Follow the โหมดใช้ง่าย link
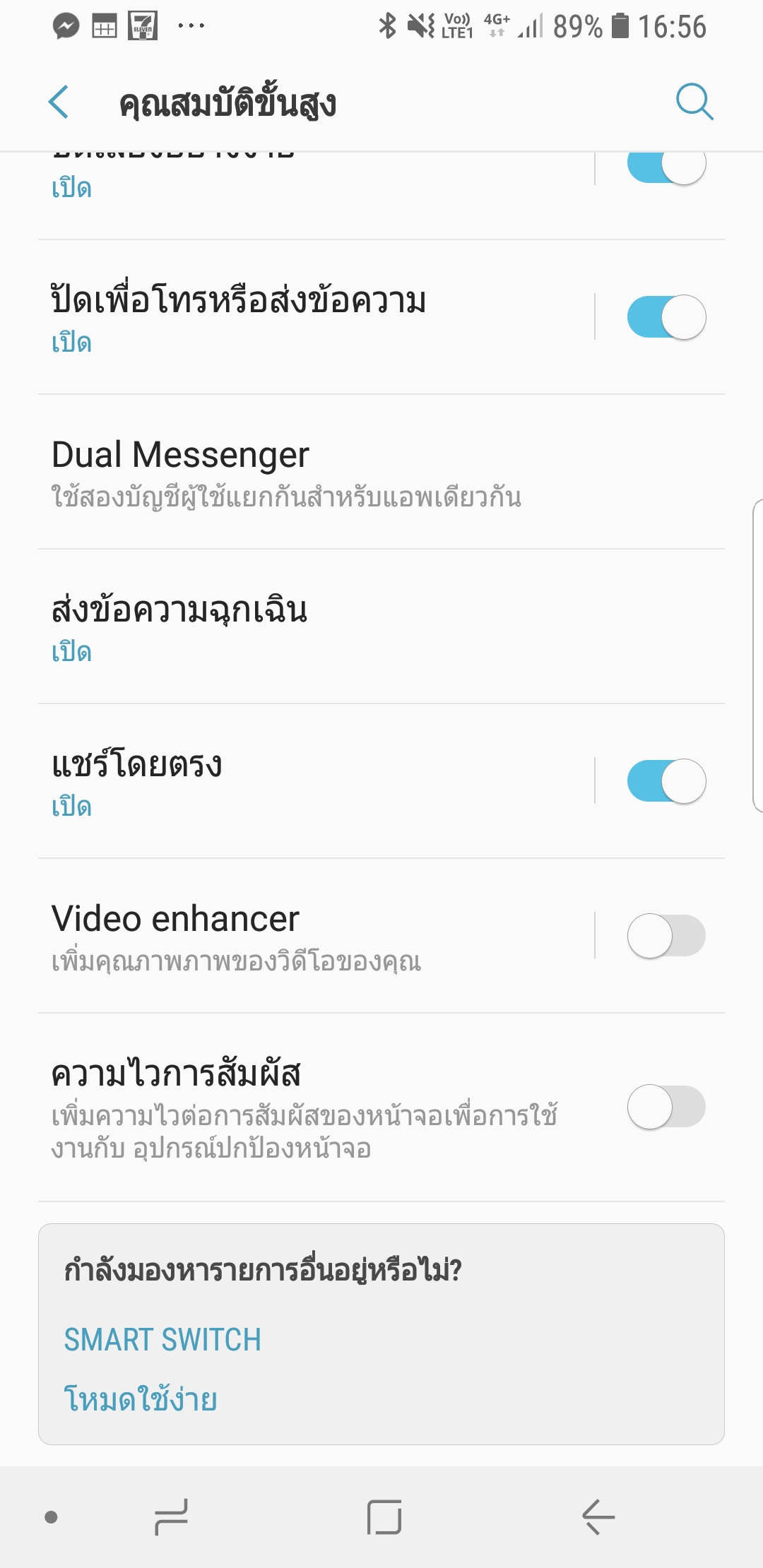 pyautogui.click(x=141, y=1400)
